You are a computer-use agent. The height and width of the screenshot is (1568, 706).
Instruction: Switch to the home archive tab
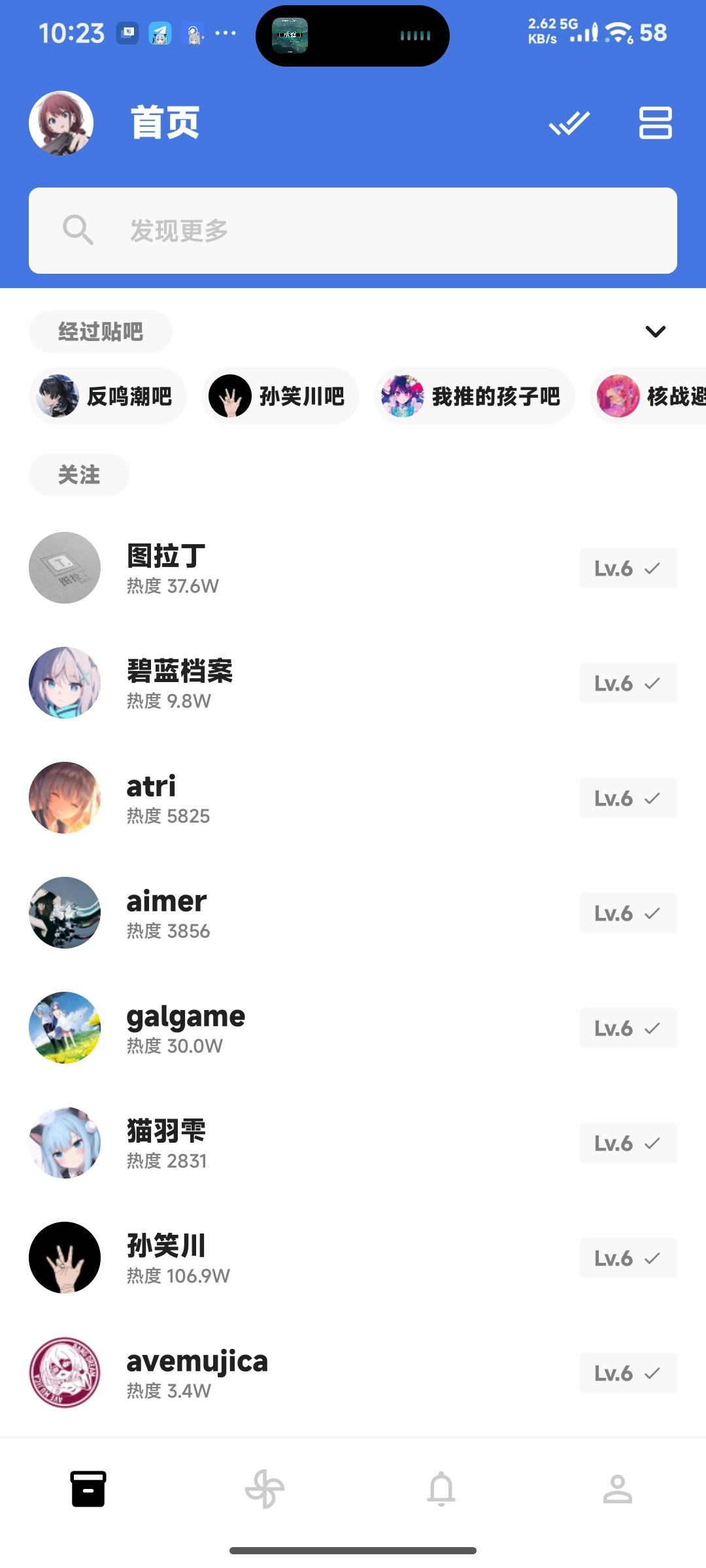tap(88, 1489)
